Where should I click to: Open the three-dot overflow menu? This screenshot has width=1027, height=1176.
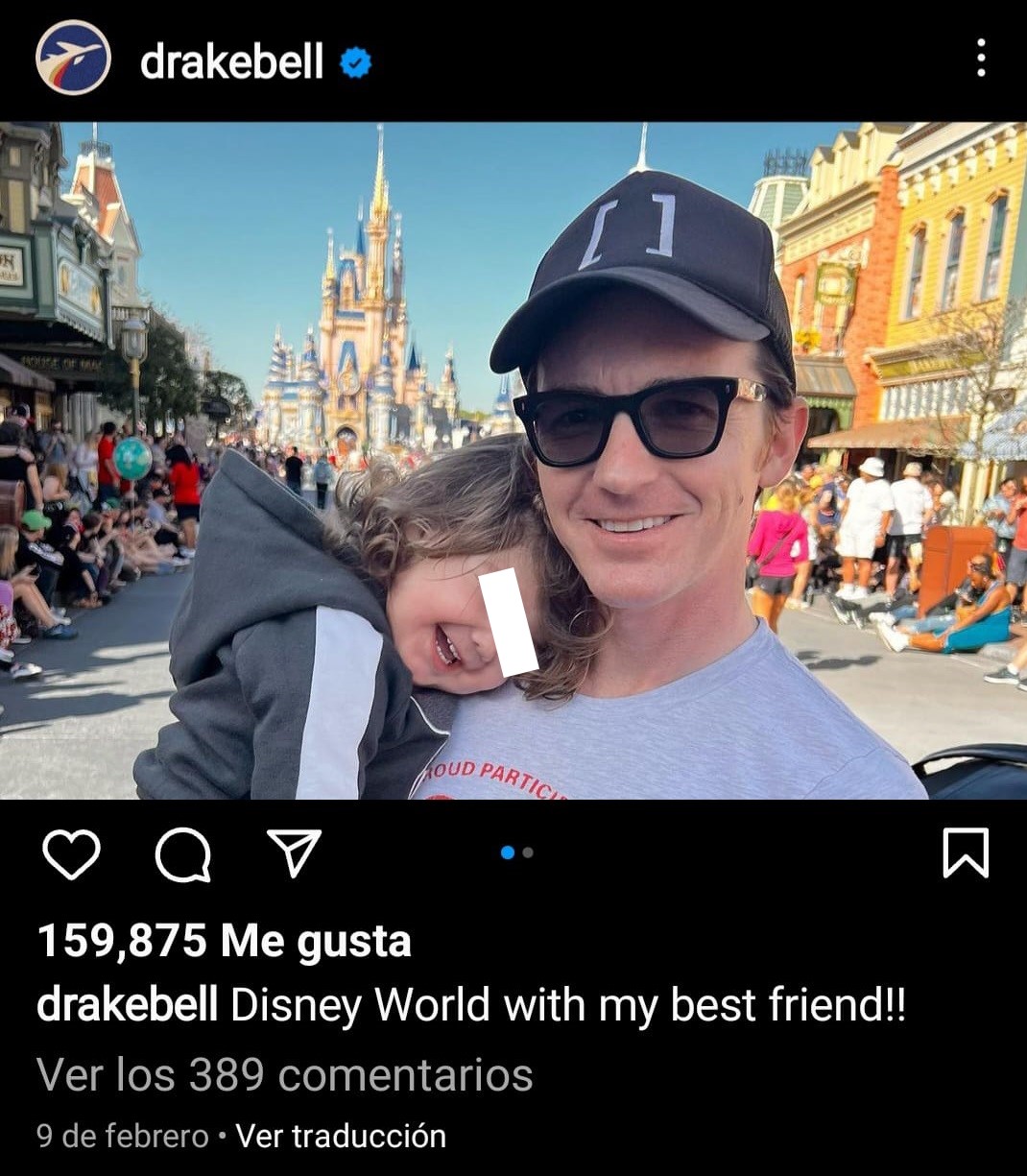pos(980,58)
